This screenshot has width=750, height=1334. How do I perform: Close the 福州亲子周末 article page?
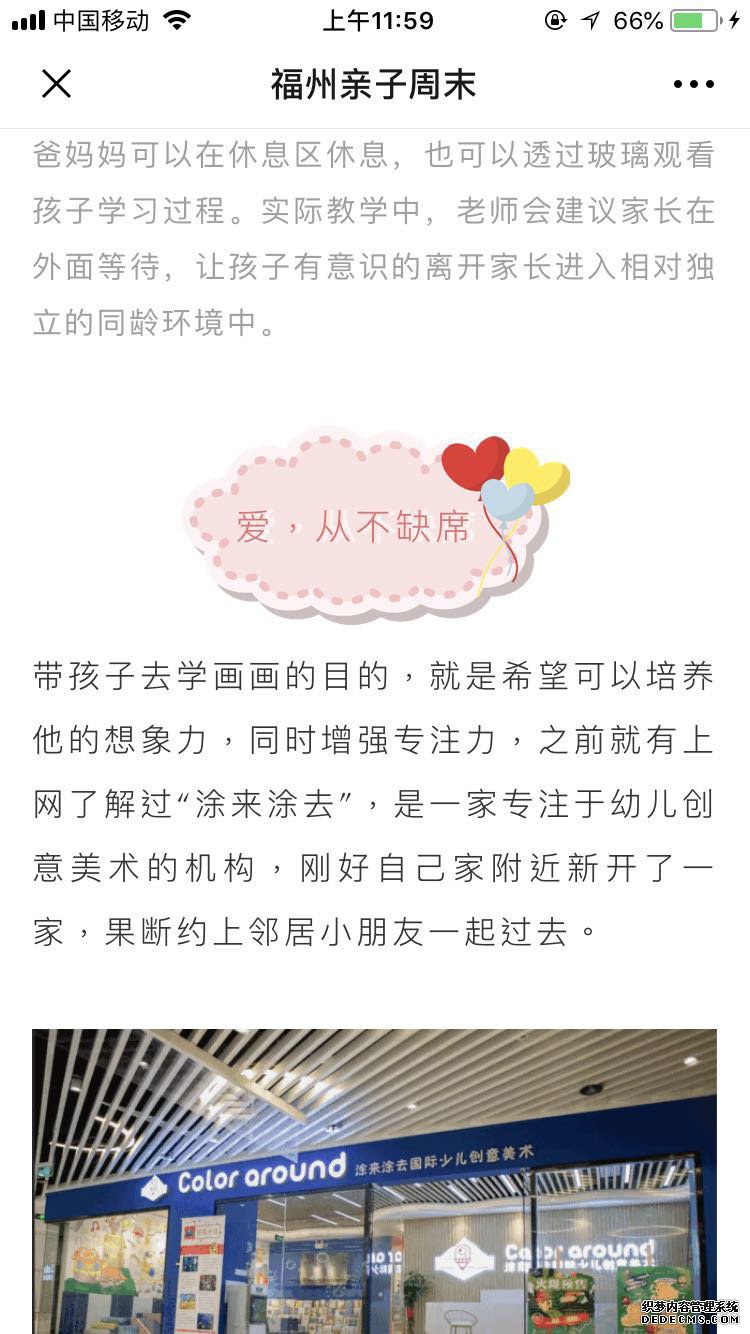pyautogui.click(x=56, y=84)
